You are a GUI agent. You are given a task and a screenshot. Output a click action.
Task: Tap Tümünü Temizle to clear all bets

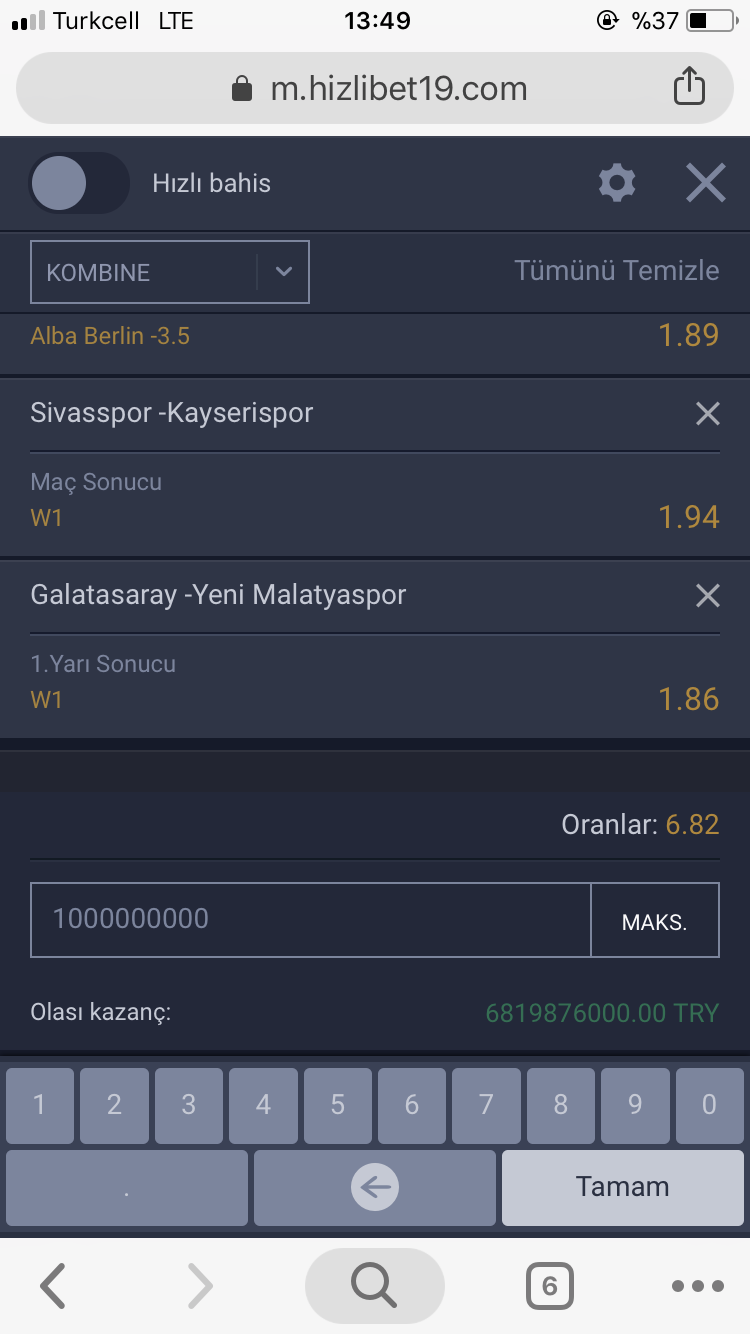617,270
